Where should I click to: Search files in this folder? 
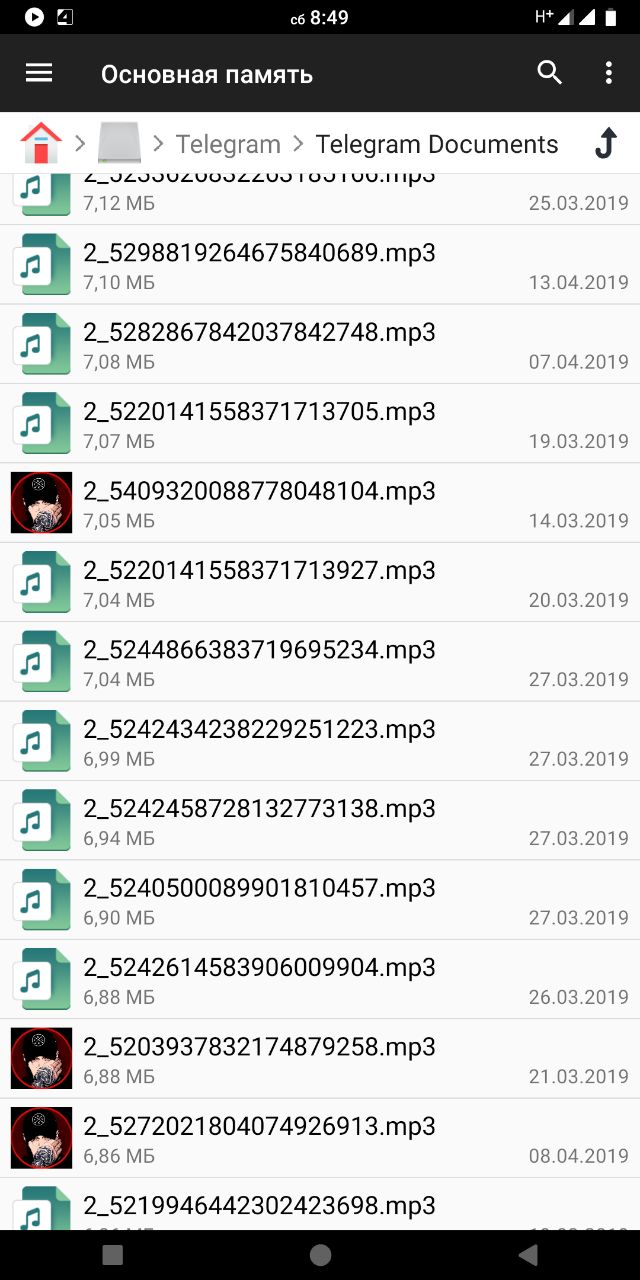tap(549, 73)
